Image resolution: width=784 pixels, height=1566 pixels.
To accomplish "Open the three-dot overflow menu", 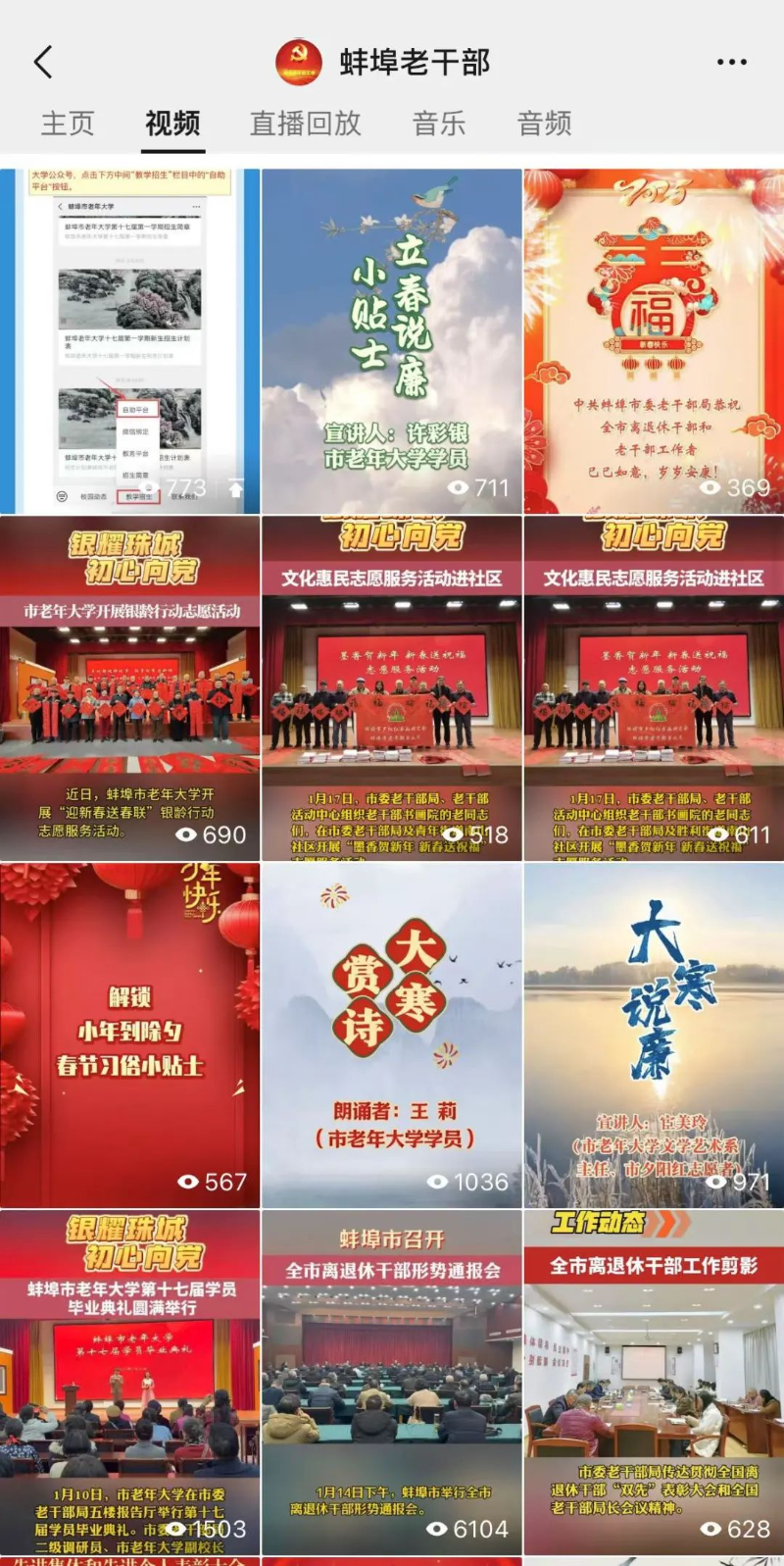I will coord(731,62).
